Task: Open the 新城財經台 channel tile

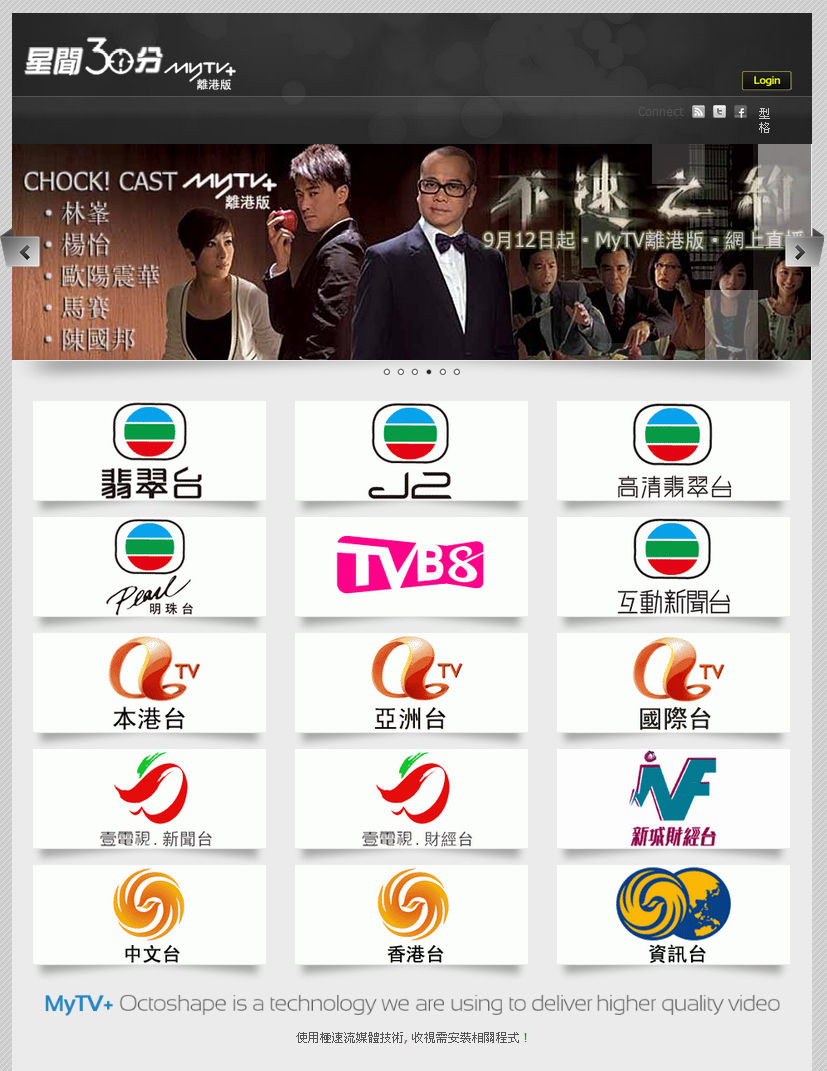Action: coord(673,799)
